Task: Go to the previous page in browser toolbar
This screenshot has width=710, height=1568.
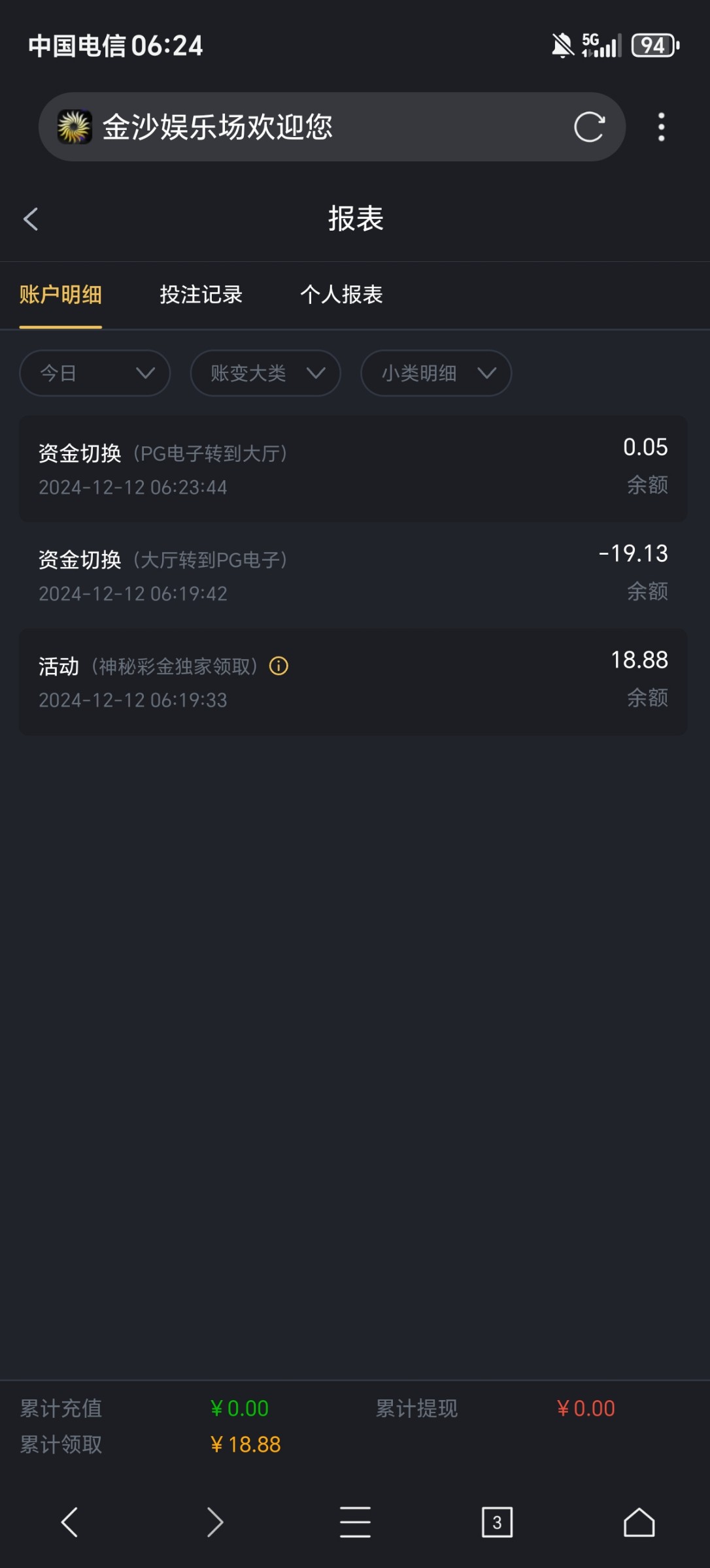Action: pyautogui.click(x=70, y=1522)
